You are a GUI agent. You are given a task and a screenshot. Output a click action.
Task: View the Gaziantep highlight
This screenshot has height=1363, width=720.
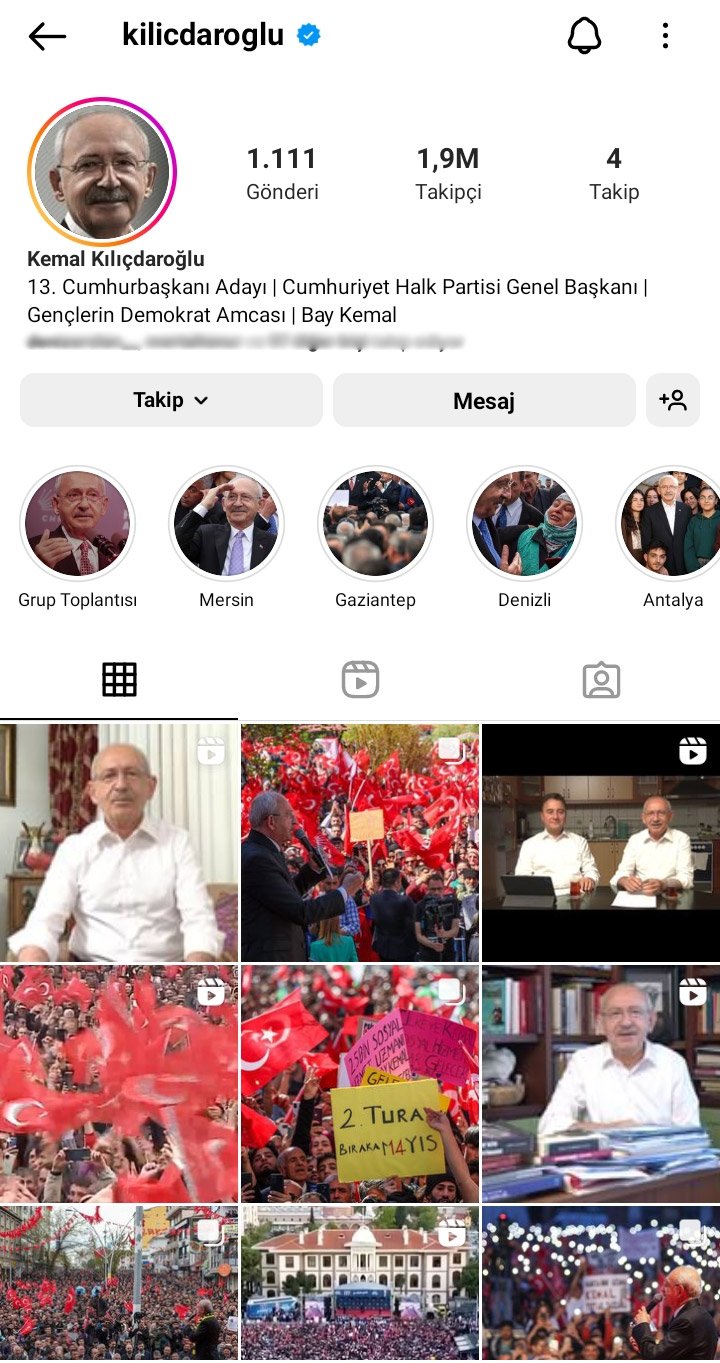375,523
